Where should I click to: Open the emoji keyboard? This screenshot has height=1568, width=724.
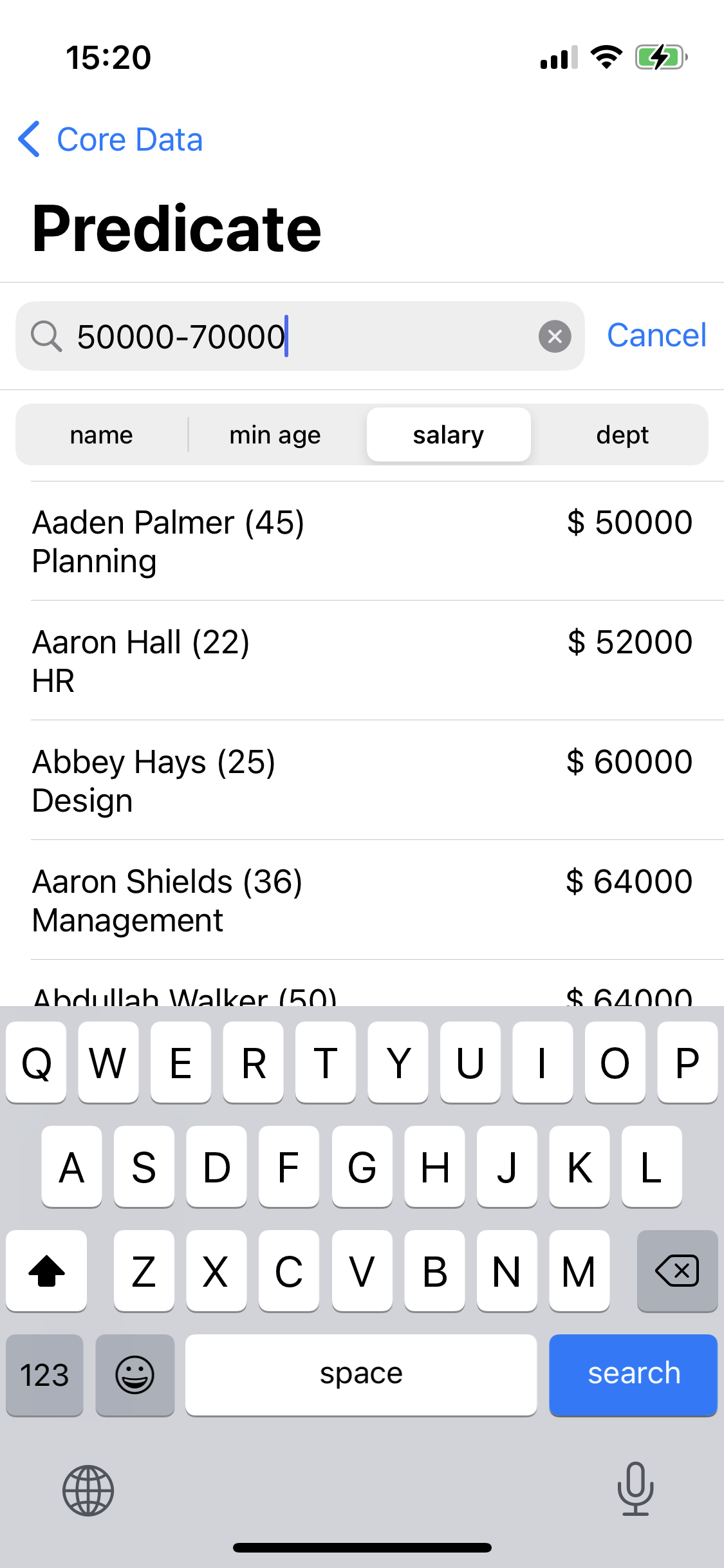135,1375
